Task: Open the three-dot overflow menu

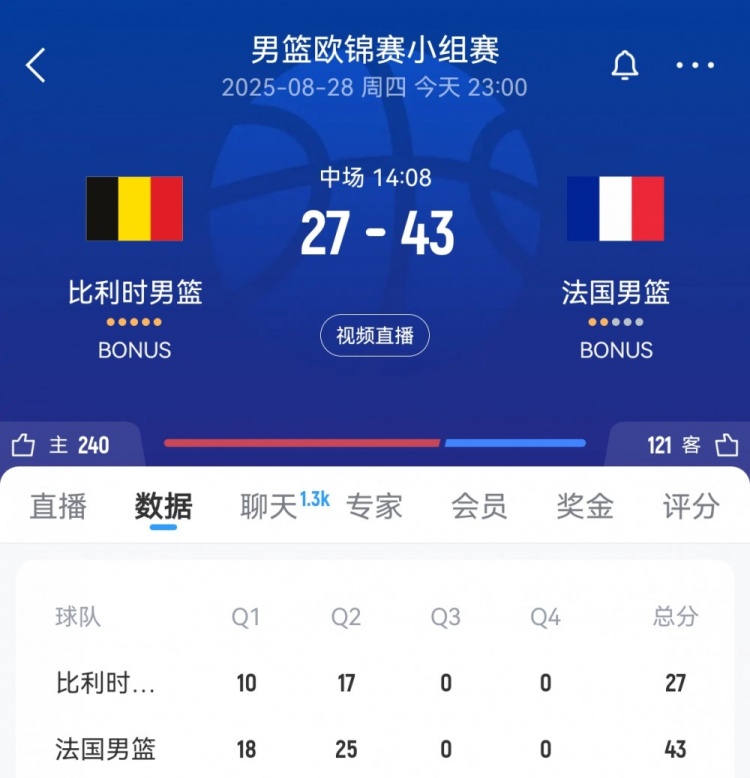Action: pyautogui.click(x=695, y=66)
